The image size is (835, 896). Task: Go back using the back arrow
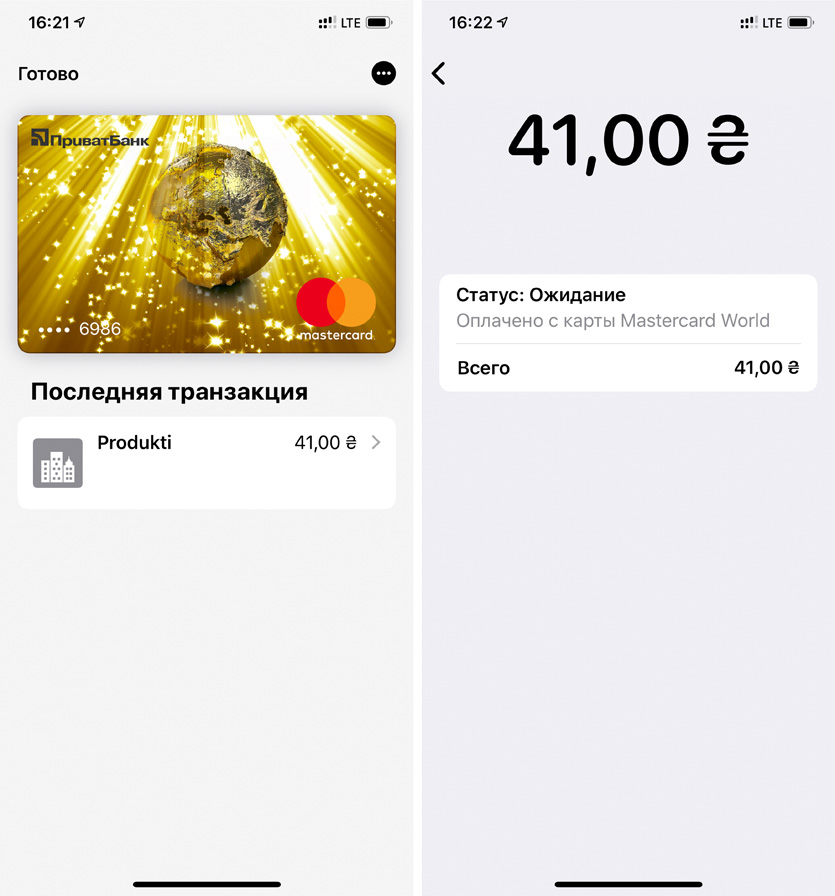point(439,73)
